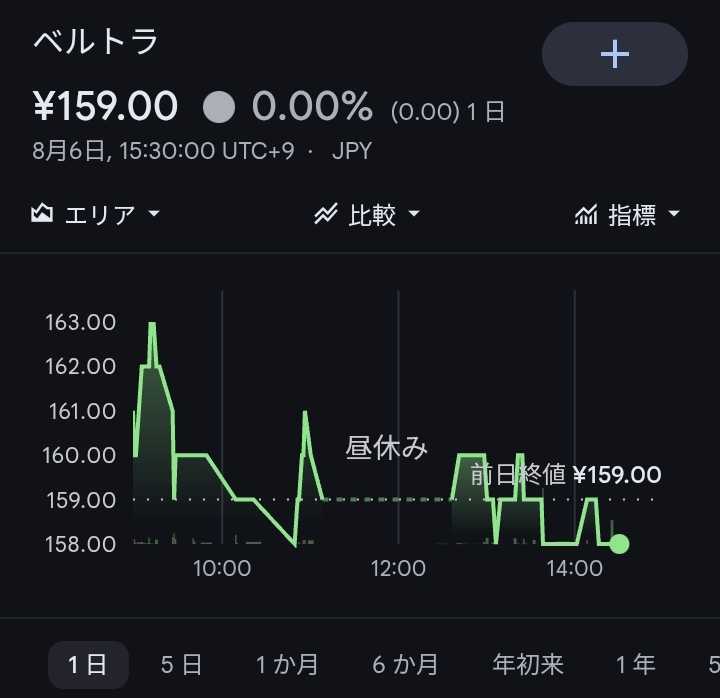Show the 1年 chart range
The width and height of the screenshot is (720, 698).
pos(636,664)
